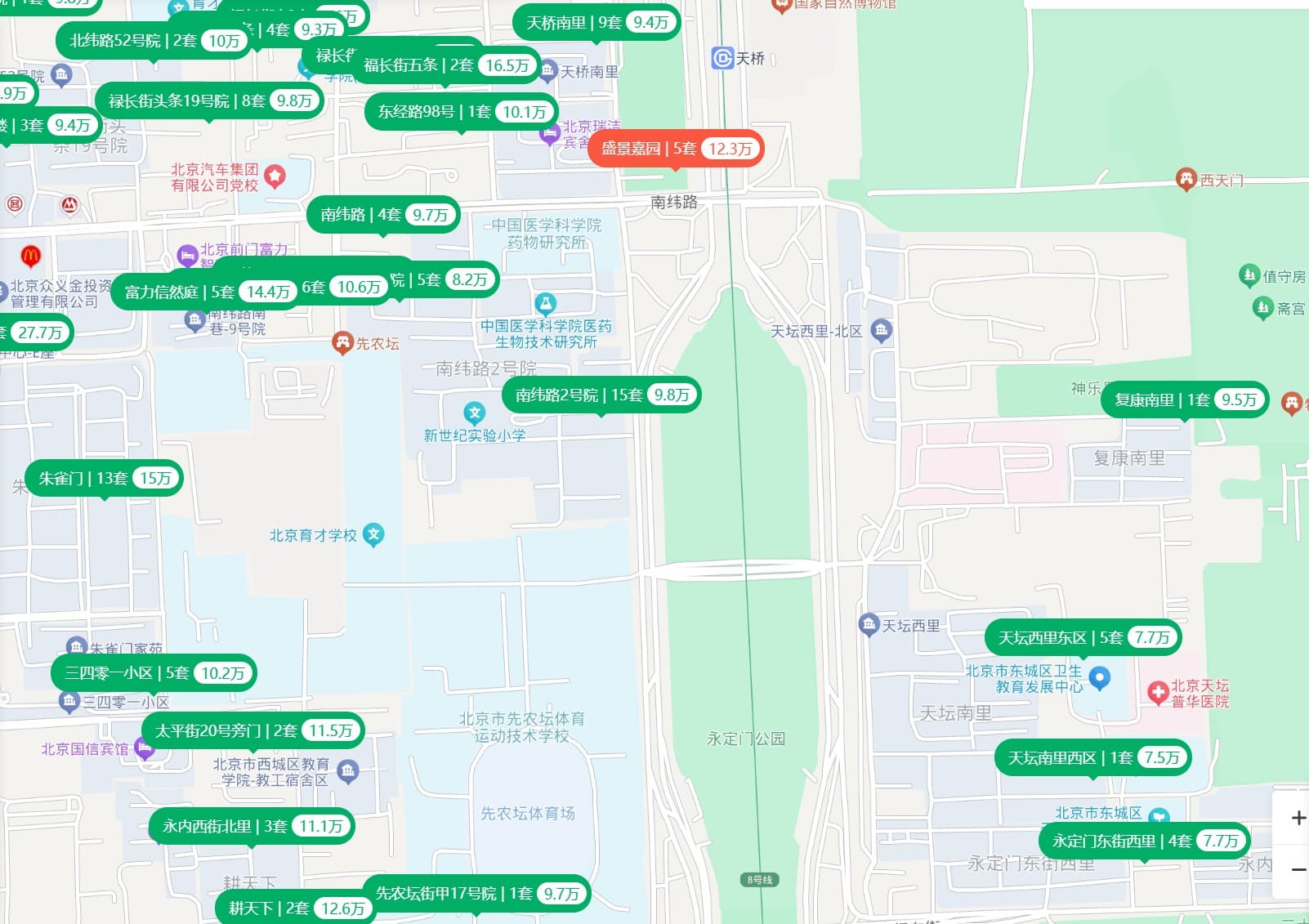Select the 北纬路52号院 2套 marker
This screenshot has width=1309, height=924.
[x=154, y=41]
